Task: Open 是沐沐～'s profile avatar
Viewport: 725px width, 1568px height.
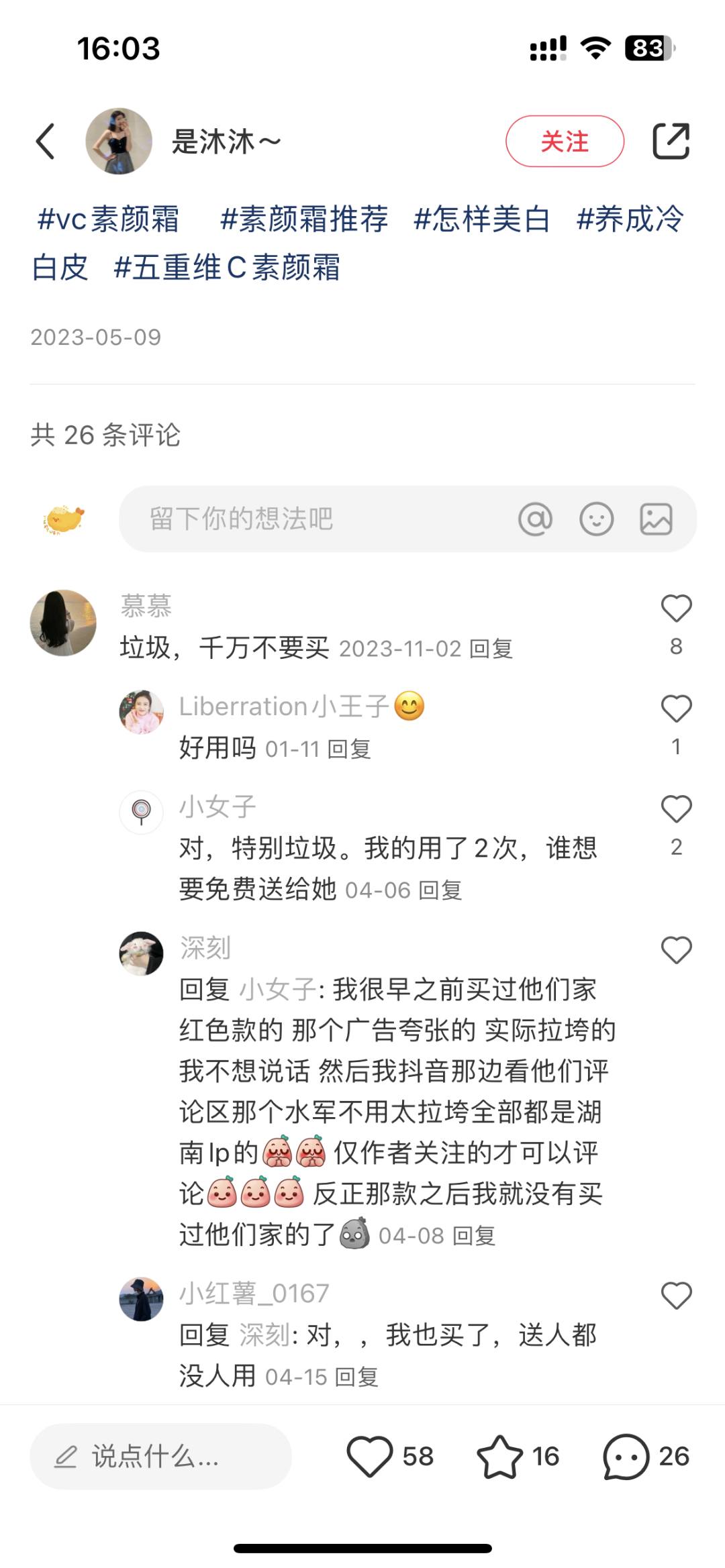Action: pos(119,142)
